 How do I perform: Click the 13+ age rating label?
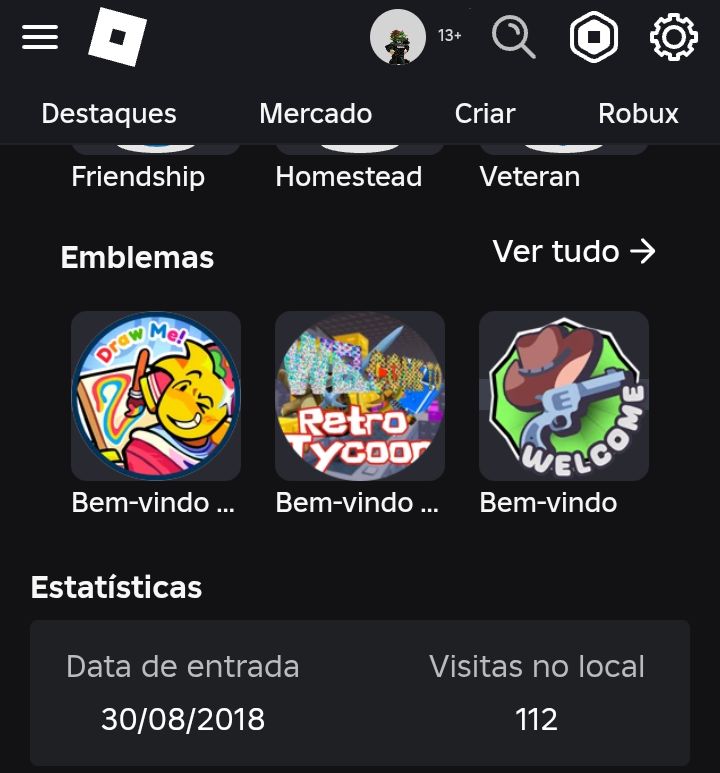click(x=450, y=35)
